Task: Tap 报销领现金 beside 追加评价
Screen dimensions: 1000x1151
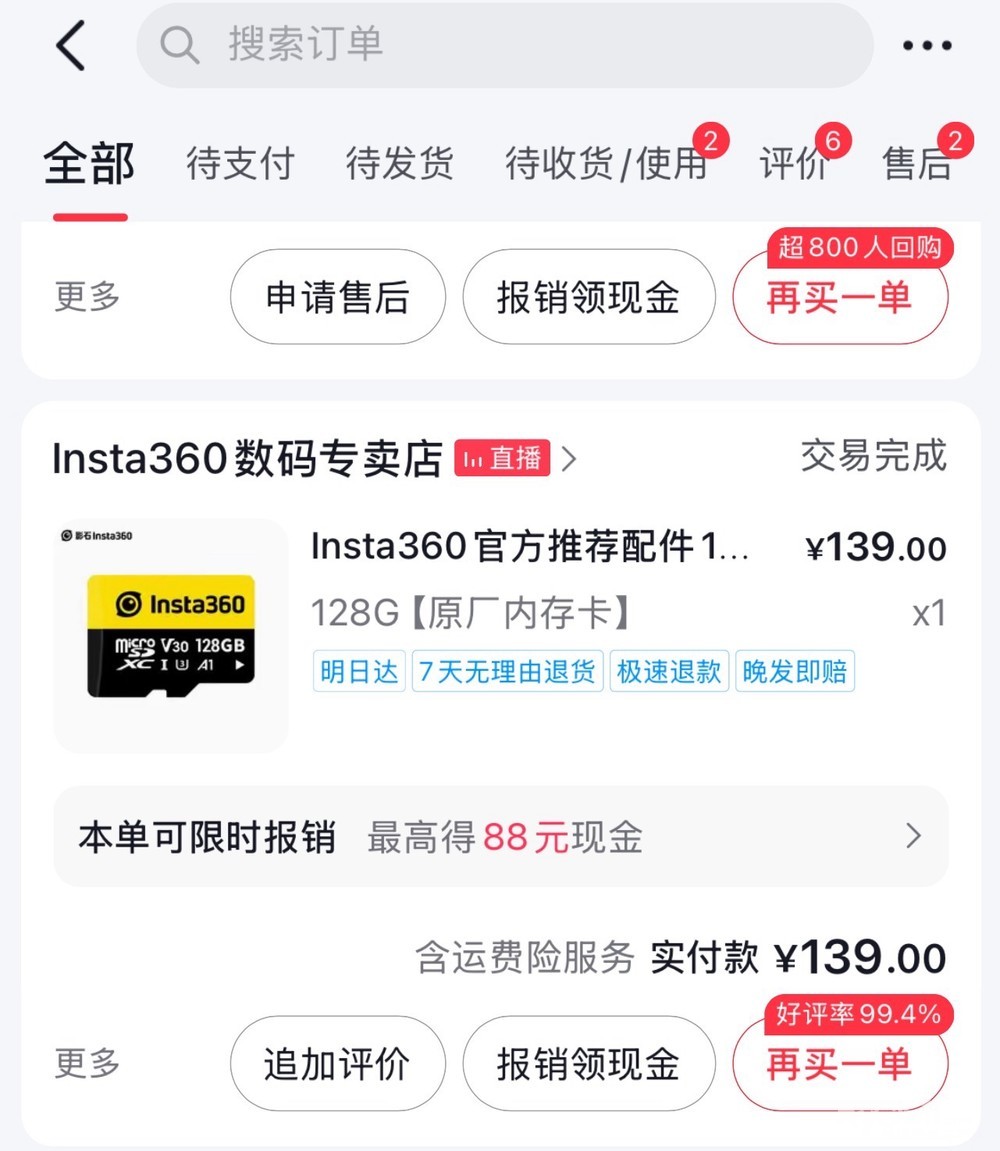Action: click(588, 1063)
